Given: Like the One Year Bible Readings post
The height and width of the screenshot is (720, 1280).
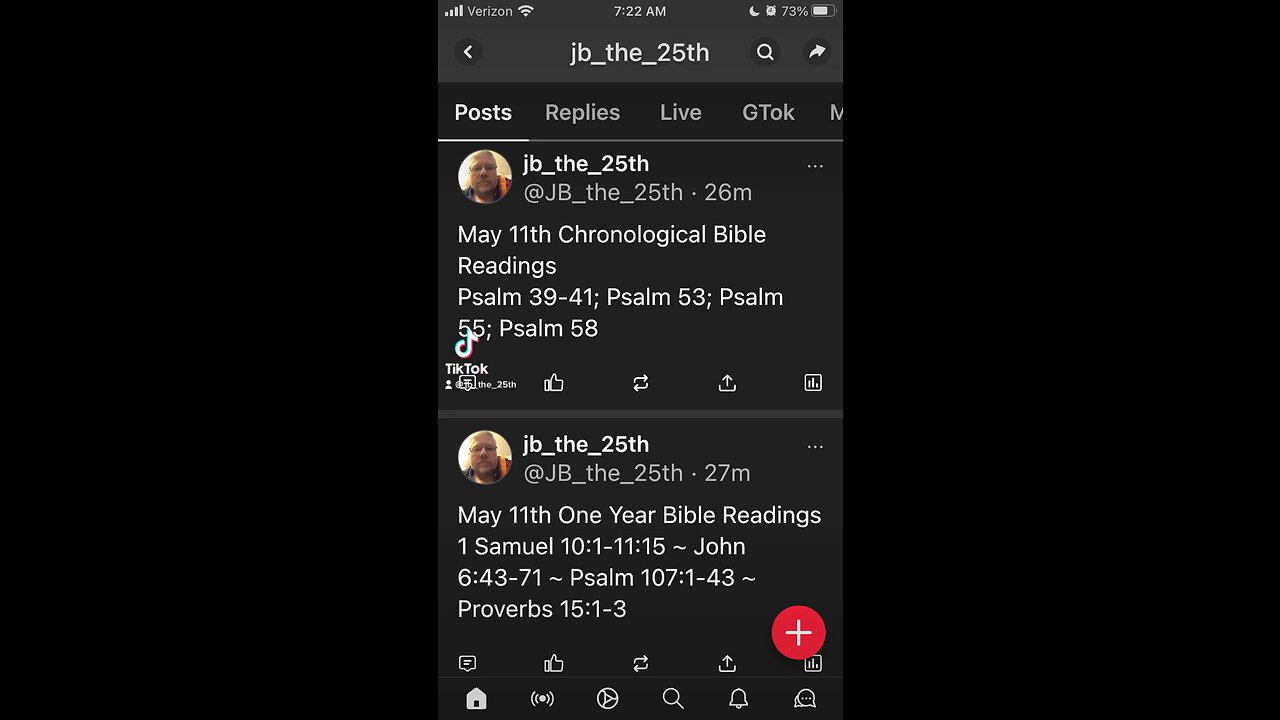Looking at the screenshot, I should coord(554,663).
